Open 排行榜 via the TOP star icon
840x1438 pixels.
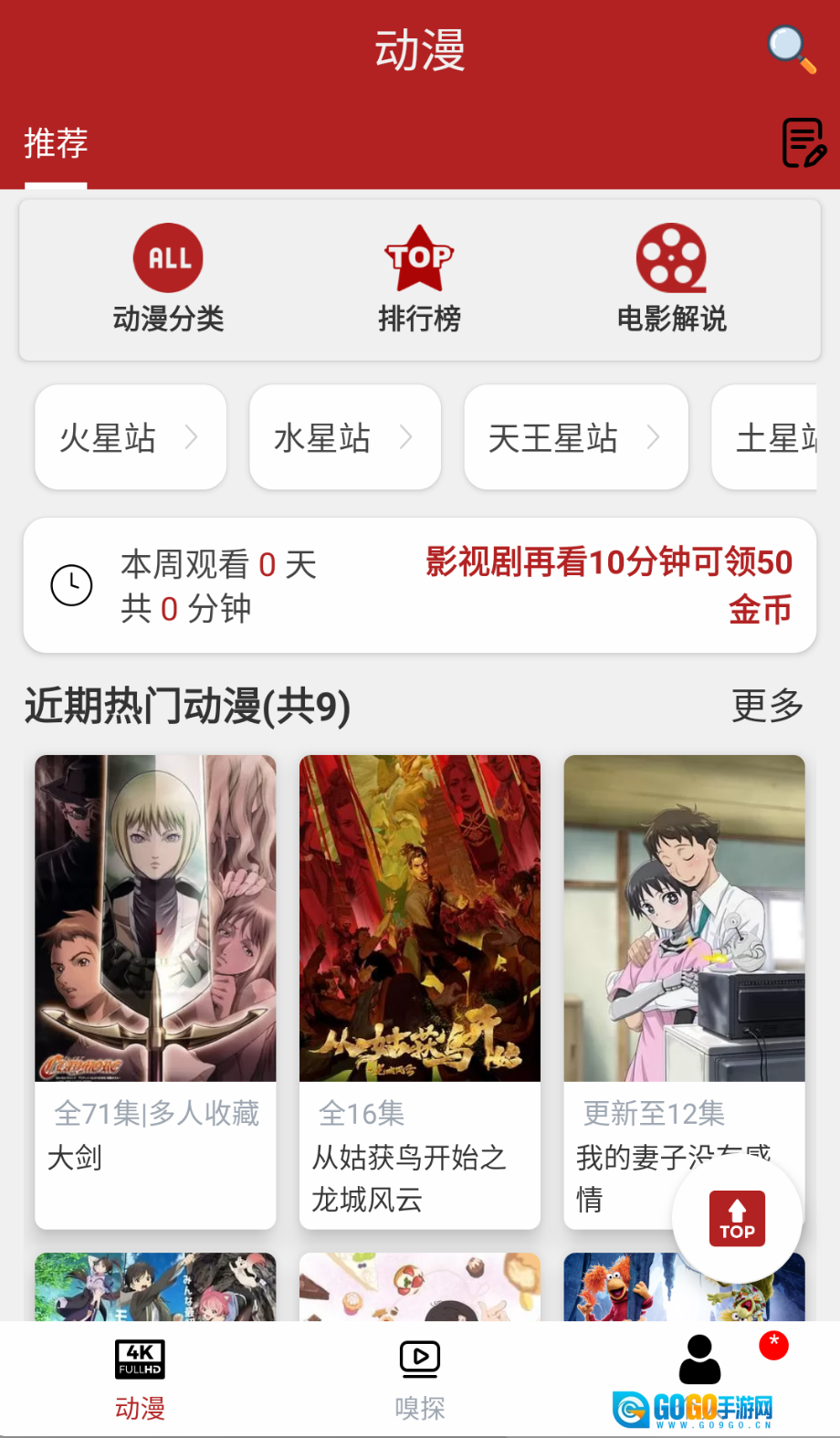(419, 258)
